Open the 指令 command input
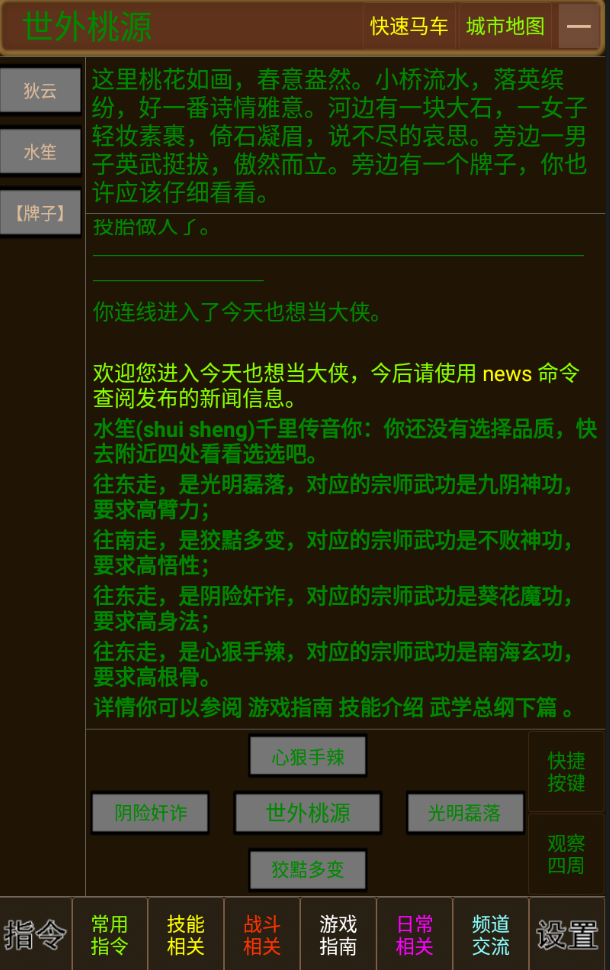Image resolution: width=610 pixels, height=970 pixels. click(35, 934)
